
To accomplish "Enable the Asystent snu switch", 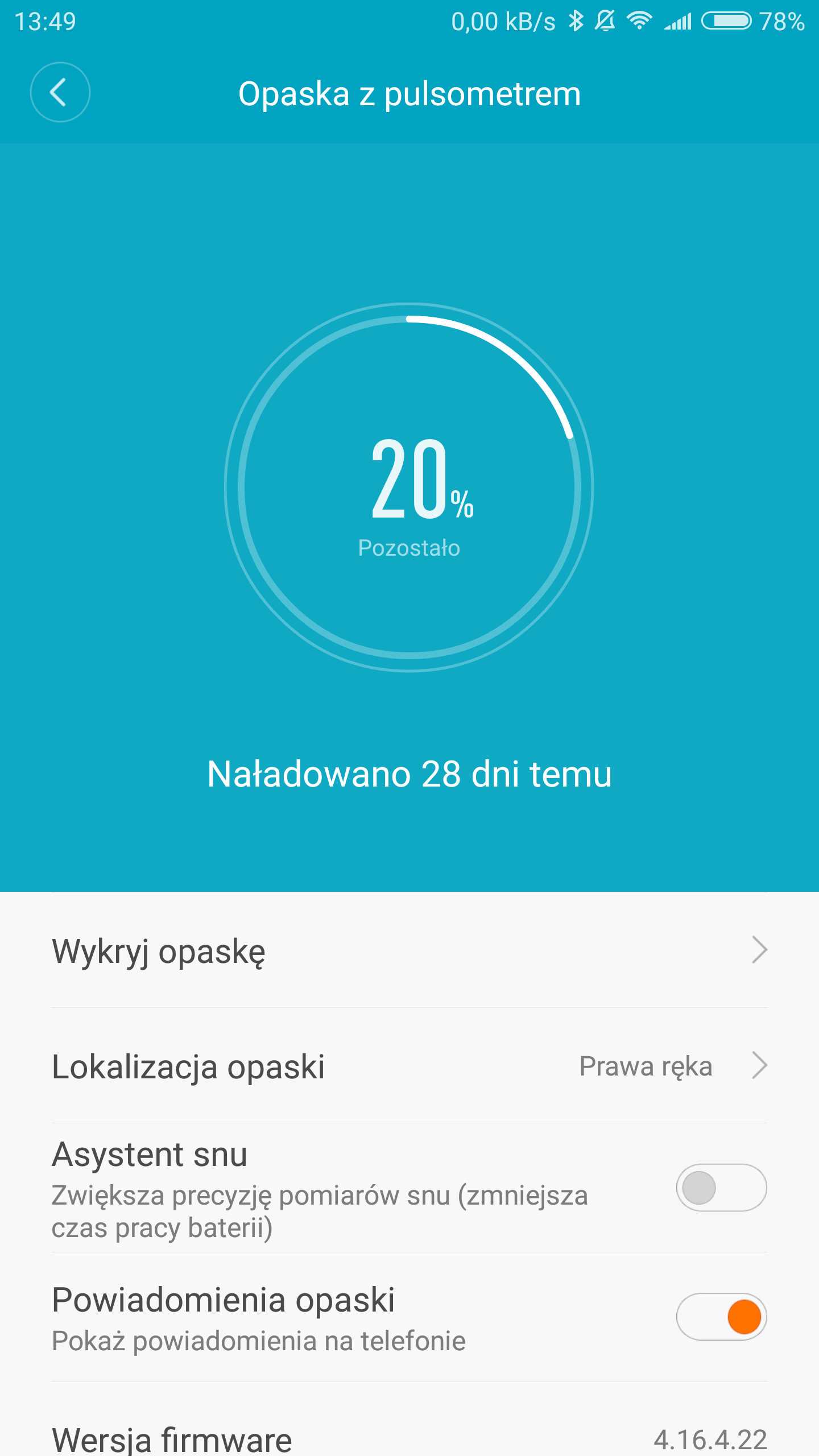I will (721, 1188).
